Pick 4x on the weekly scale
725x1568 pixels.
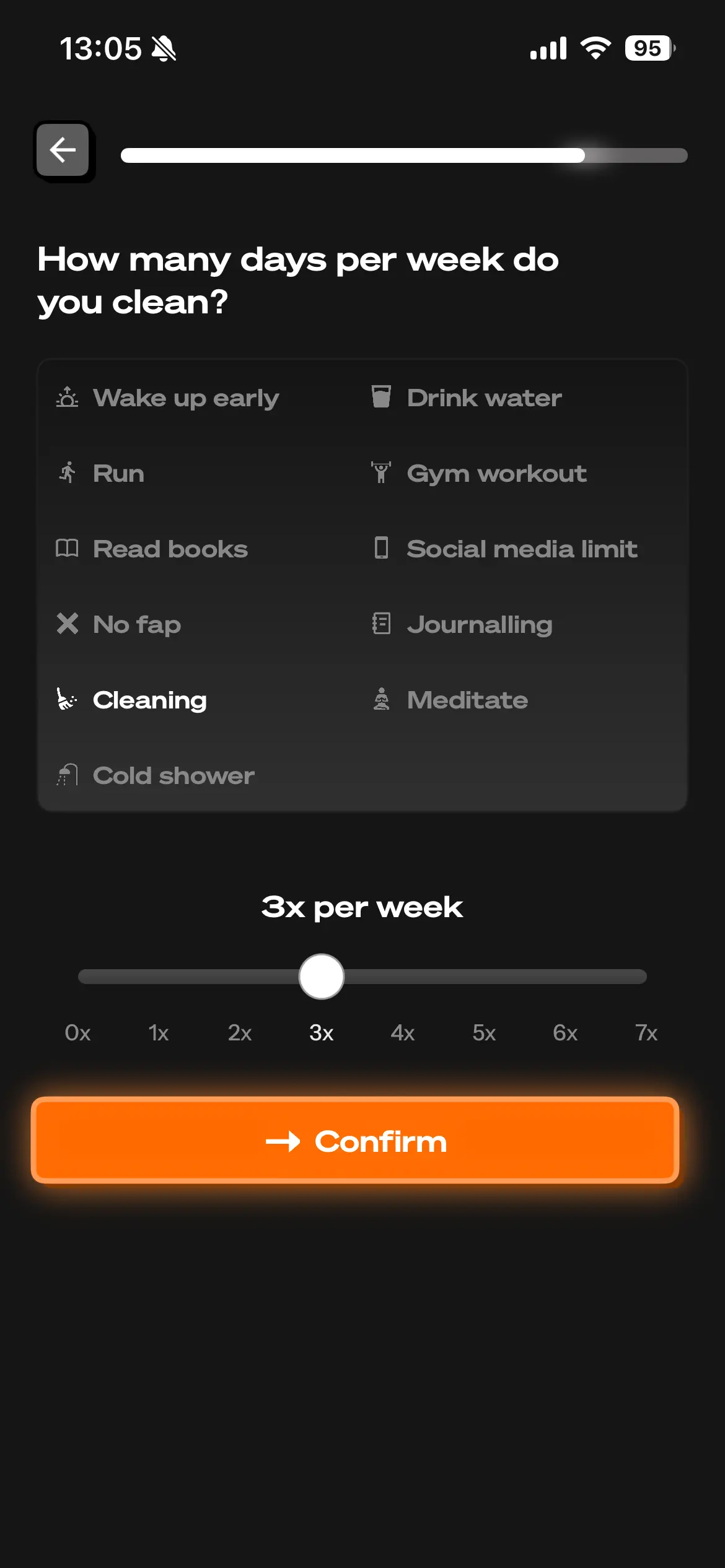403,1032
